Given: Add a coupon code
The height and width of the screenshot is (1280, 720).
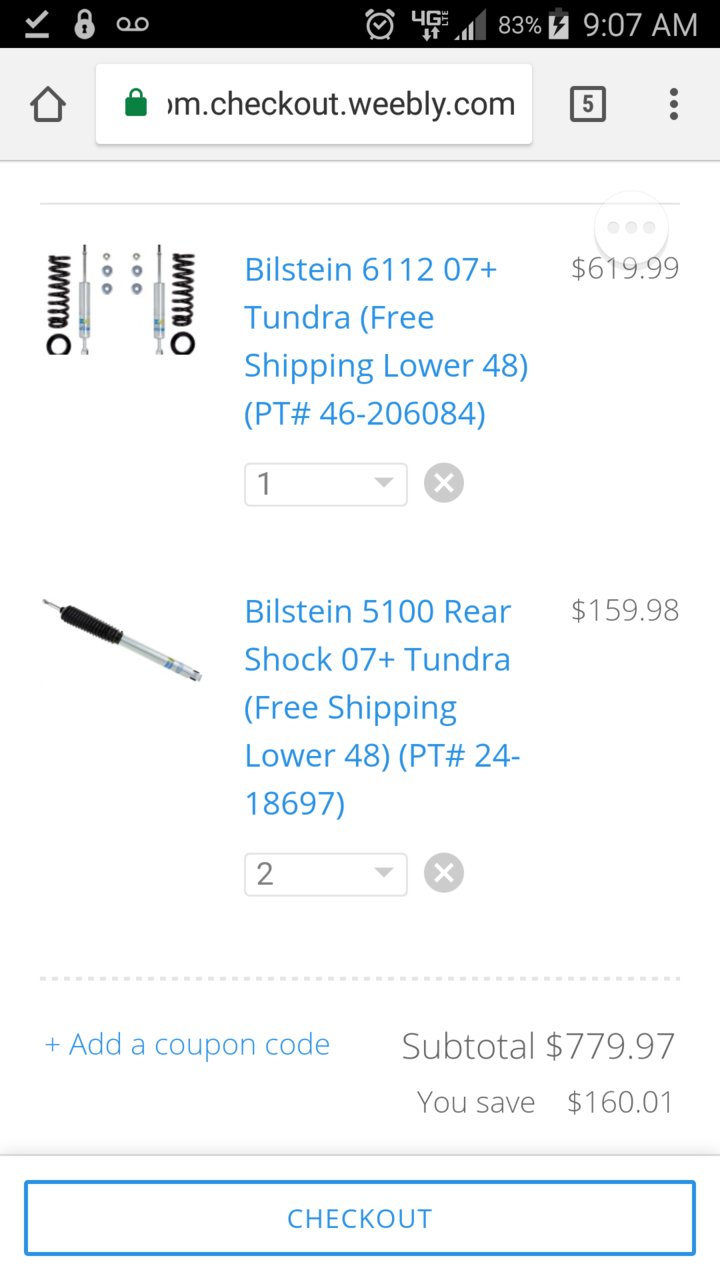Looking at the screenshot, I should coord(187,1045).
